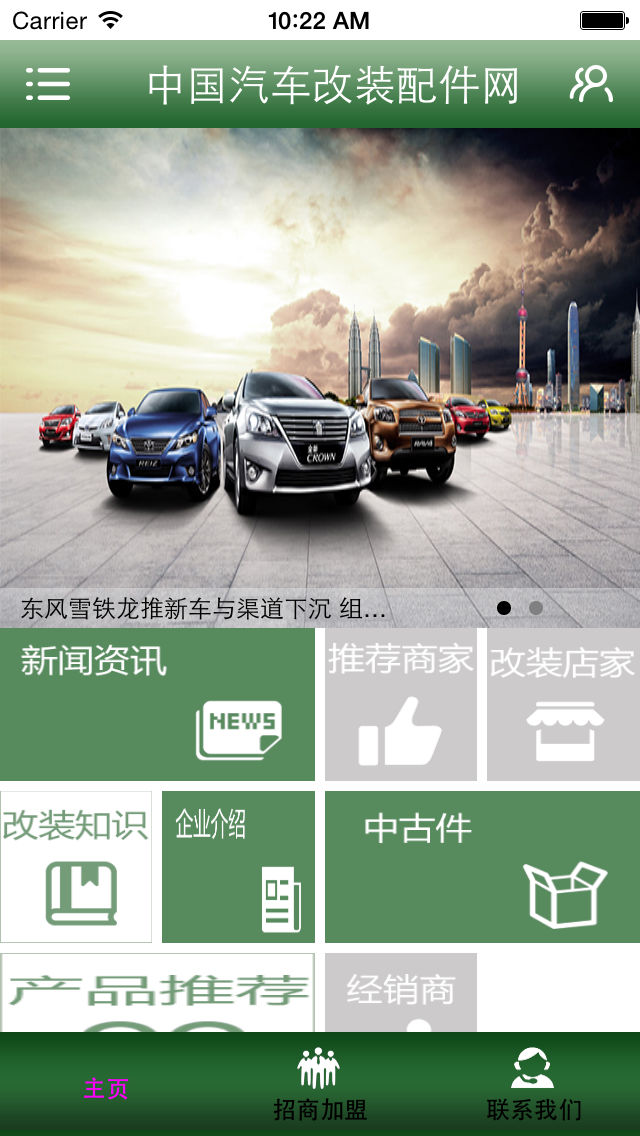Open the 企业介绍 company intro tile

point(238,866)
